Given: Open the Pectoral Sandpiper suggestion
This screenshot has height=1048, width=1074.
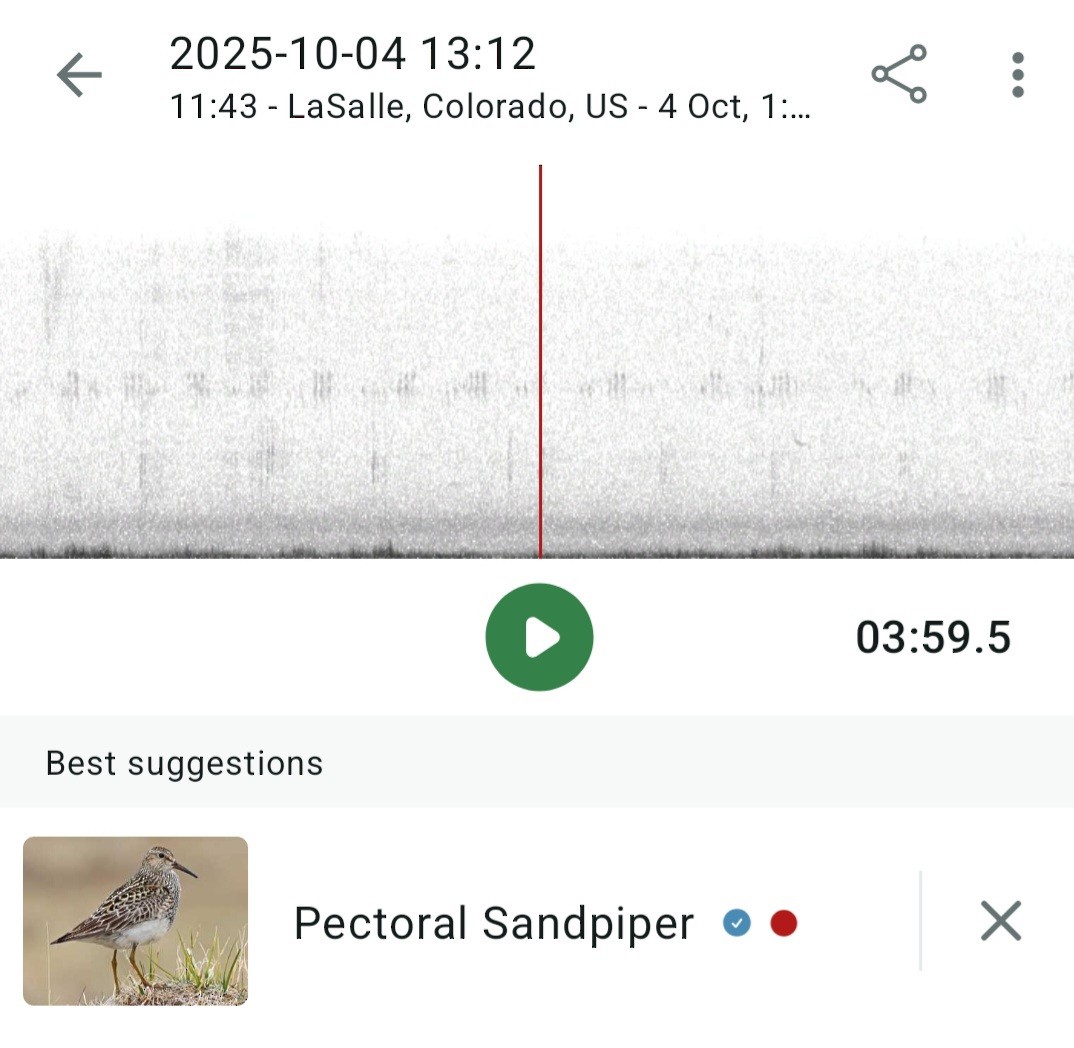Looking at the screenshot, I should (x=493, y=923).
